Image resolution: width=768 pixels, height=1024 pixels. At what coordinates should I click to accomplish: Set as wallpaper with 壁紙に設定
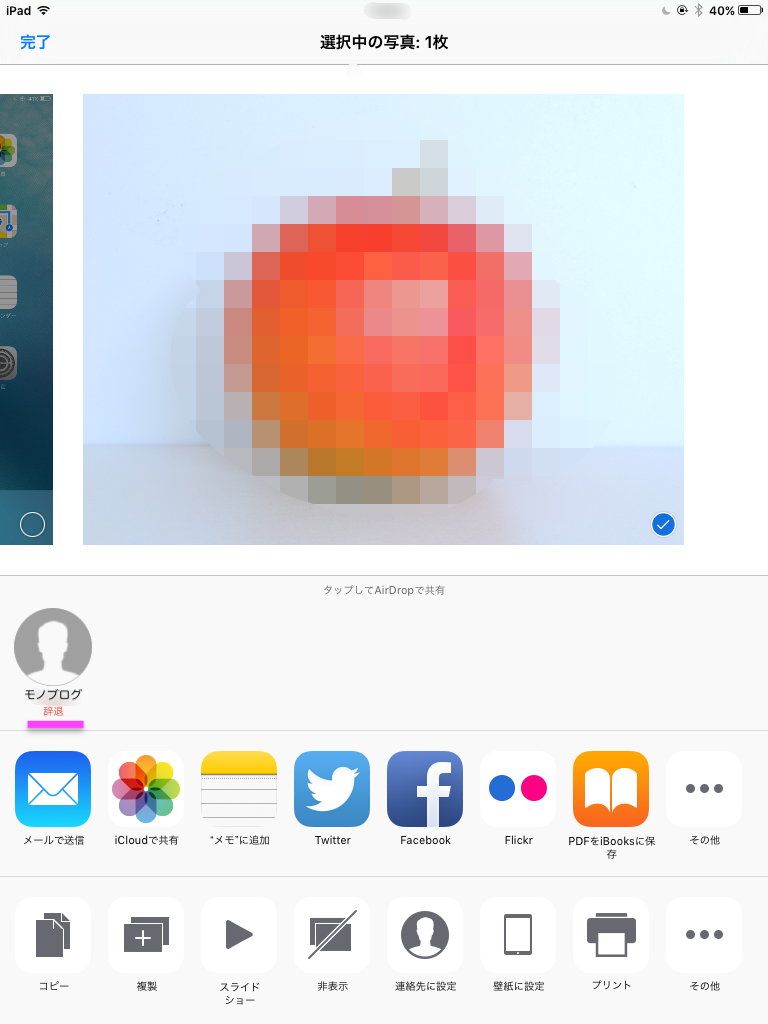click(x=518, y=935)
